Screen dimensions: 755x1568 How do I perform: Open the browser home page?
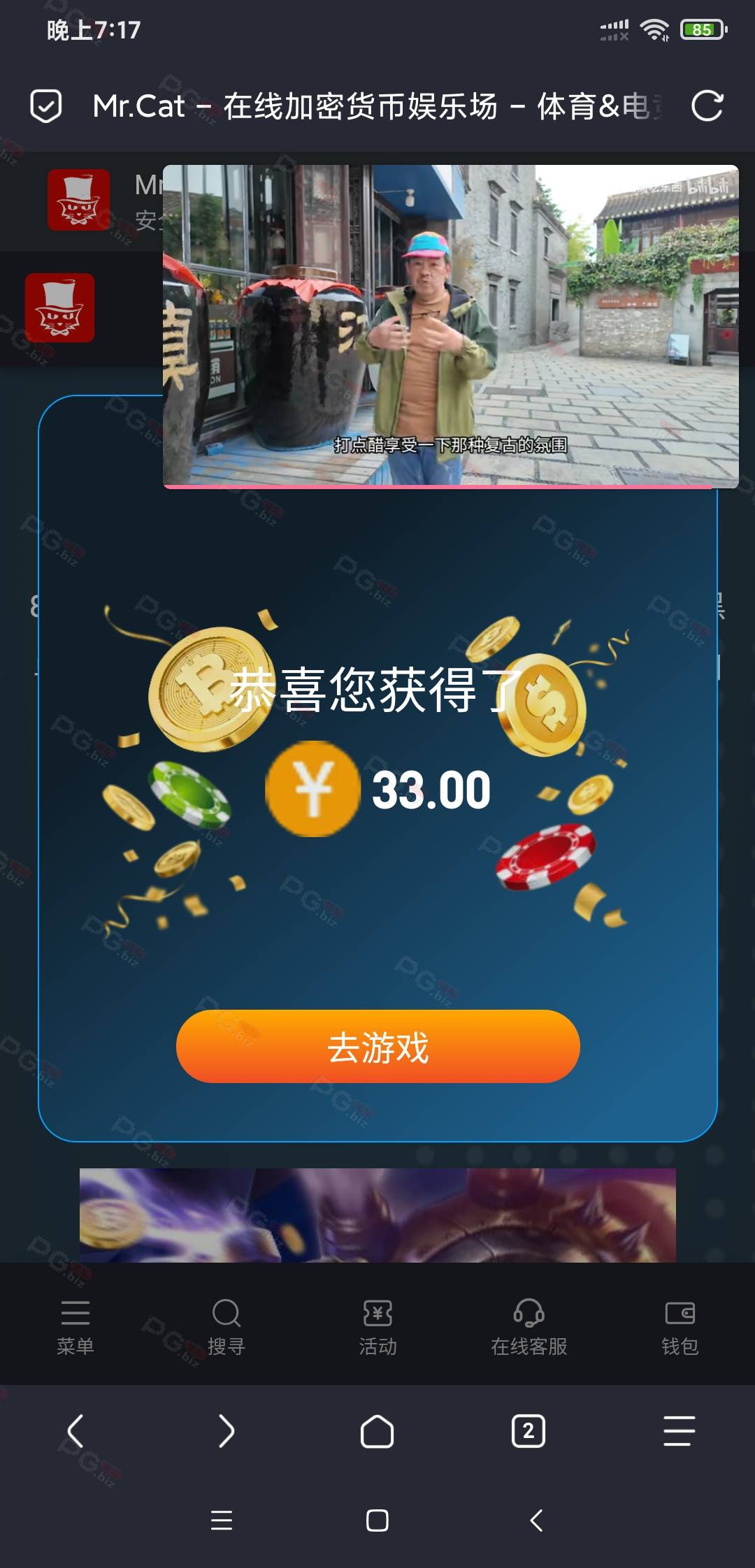[377, 1431]
